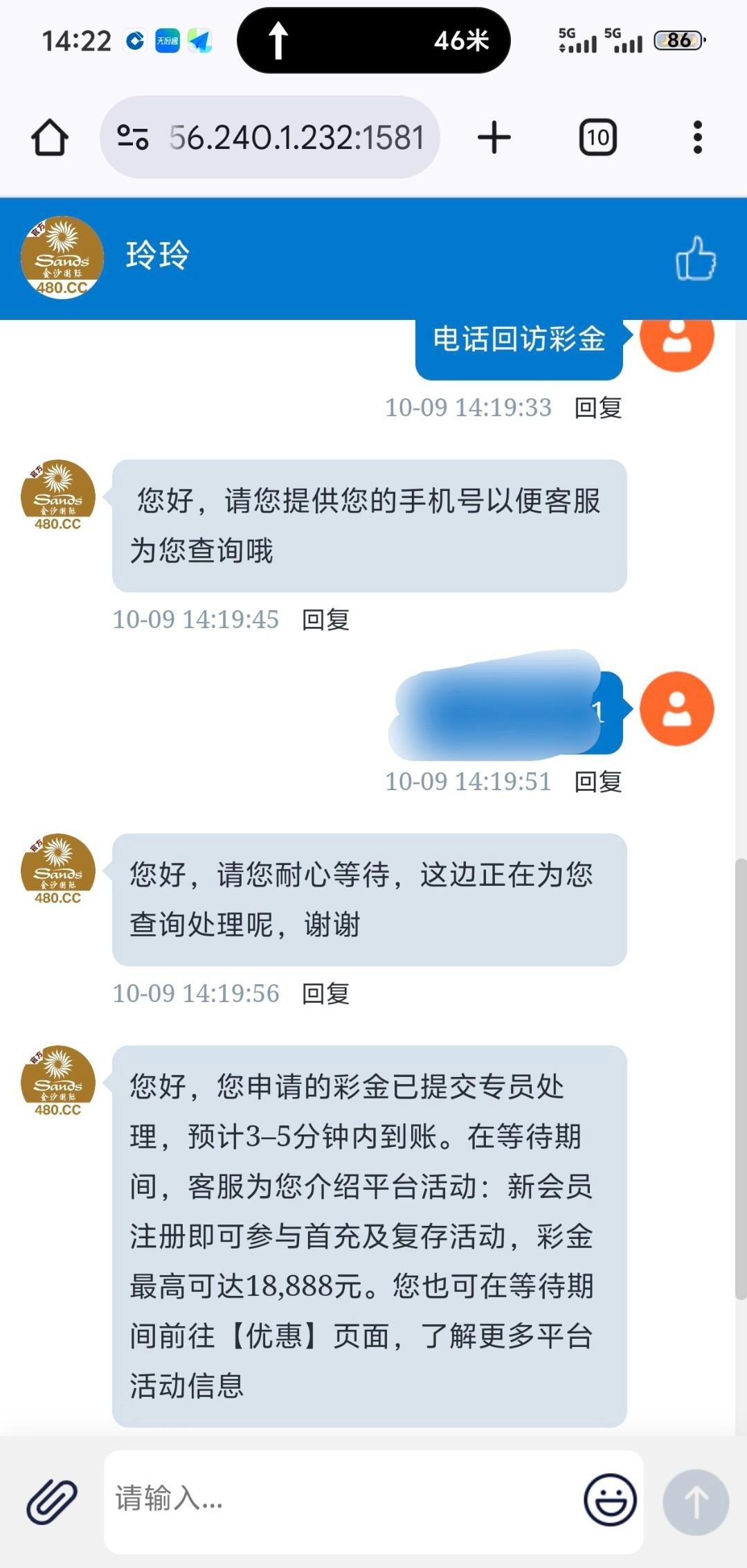Tap 回复 under the 14:19:33 message
747x1568 pixels.
598,408
